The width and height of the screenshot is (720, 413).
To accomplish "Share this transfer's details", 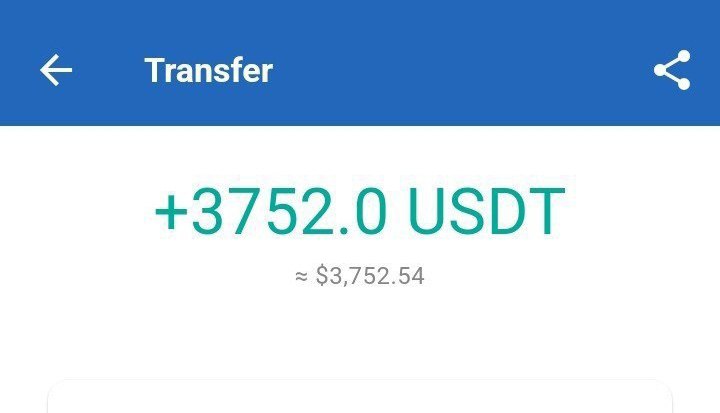I will (x=672, y=71).
